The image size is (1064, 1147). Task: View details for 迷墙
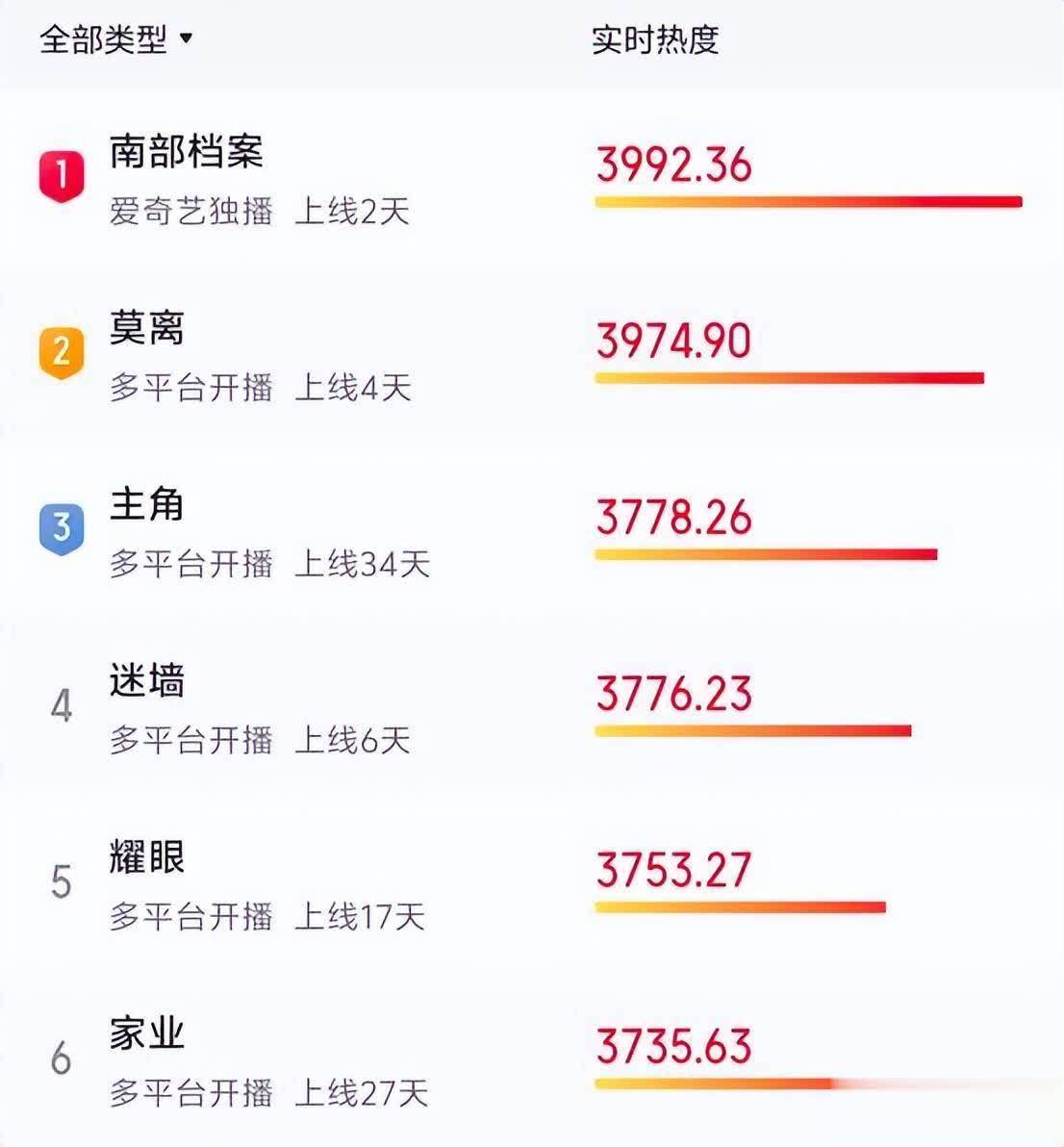(532, 707)
